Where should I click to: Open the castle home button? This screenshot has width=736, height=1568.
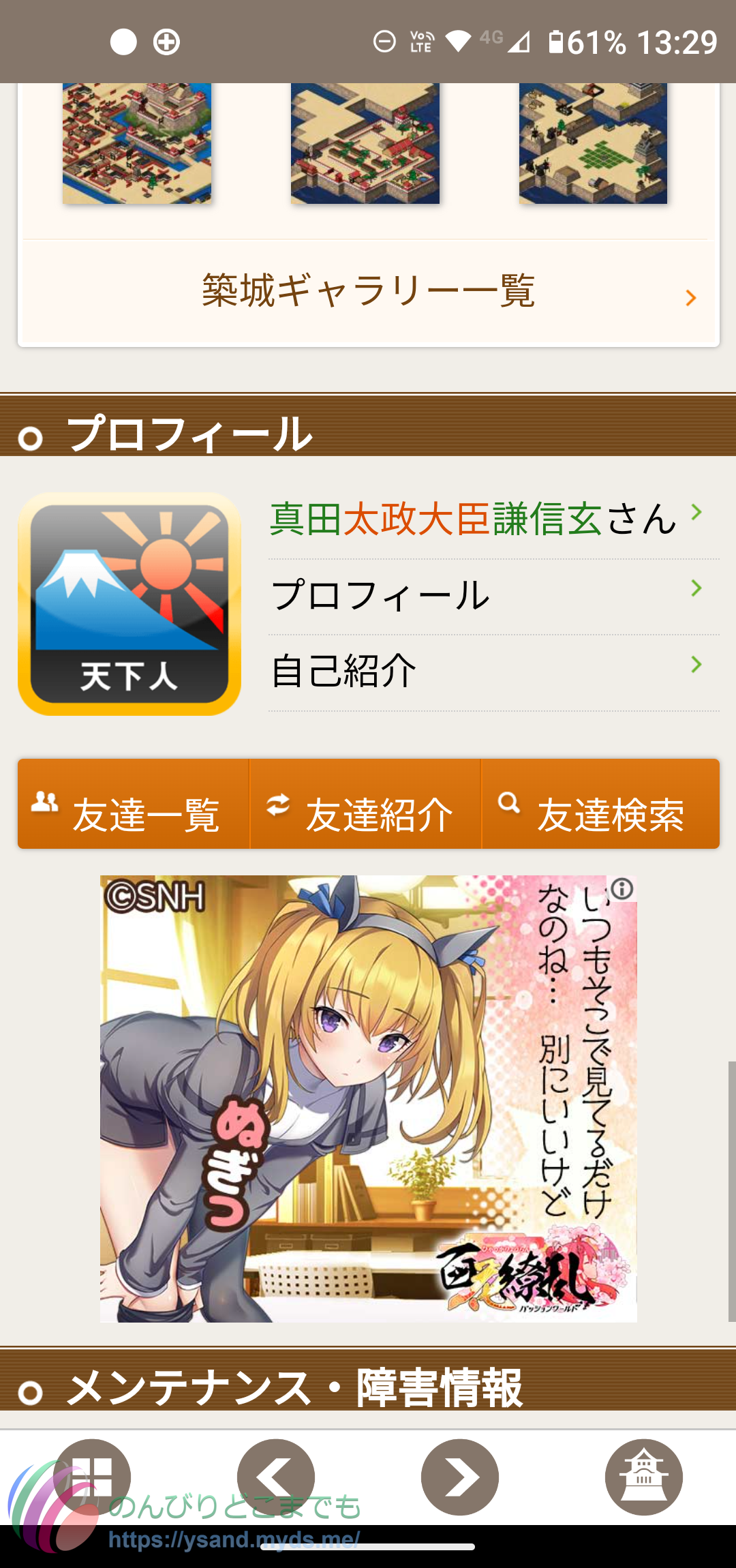coord(643,1477)
